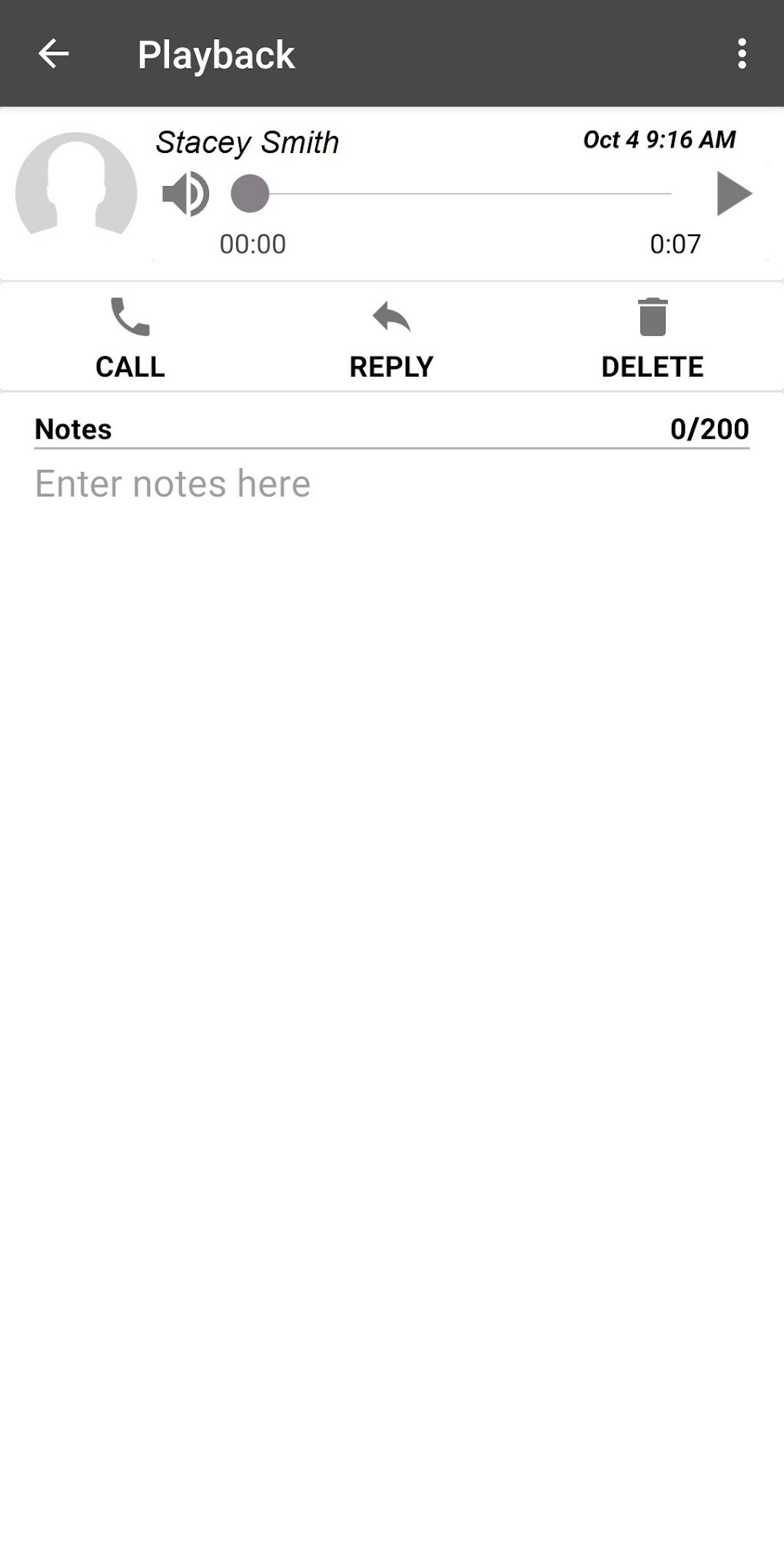The width and height of the screenshot is (784, 1568).
Task: Play Stacey Smith's voicemail
Action: 734,194
